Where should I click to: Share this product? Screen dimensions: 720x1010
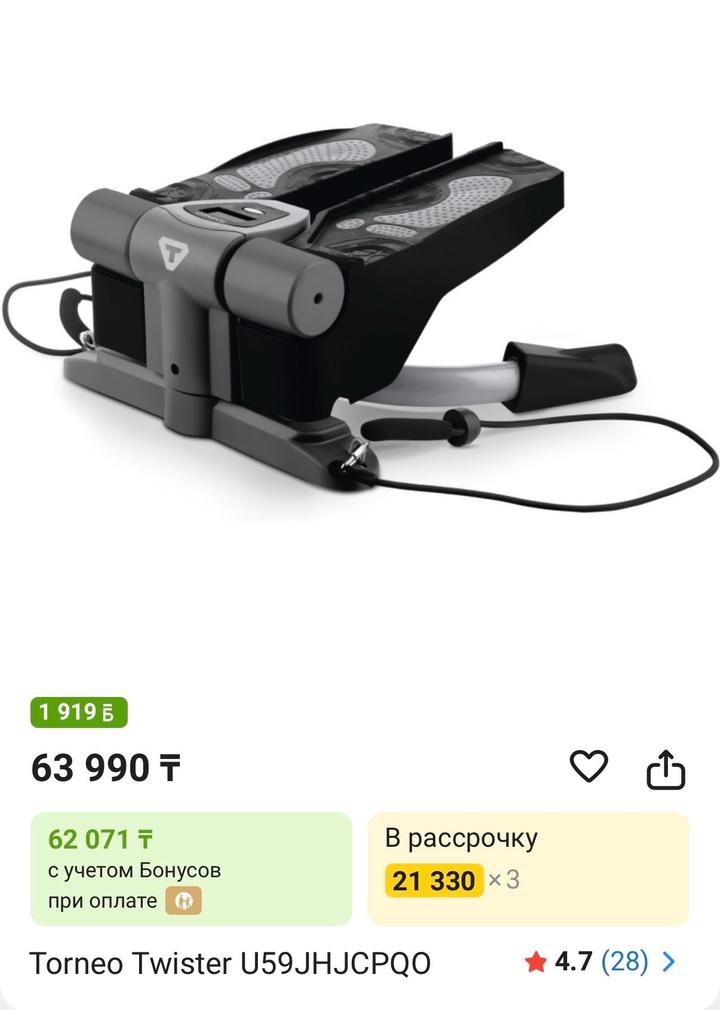point(666,769)
